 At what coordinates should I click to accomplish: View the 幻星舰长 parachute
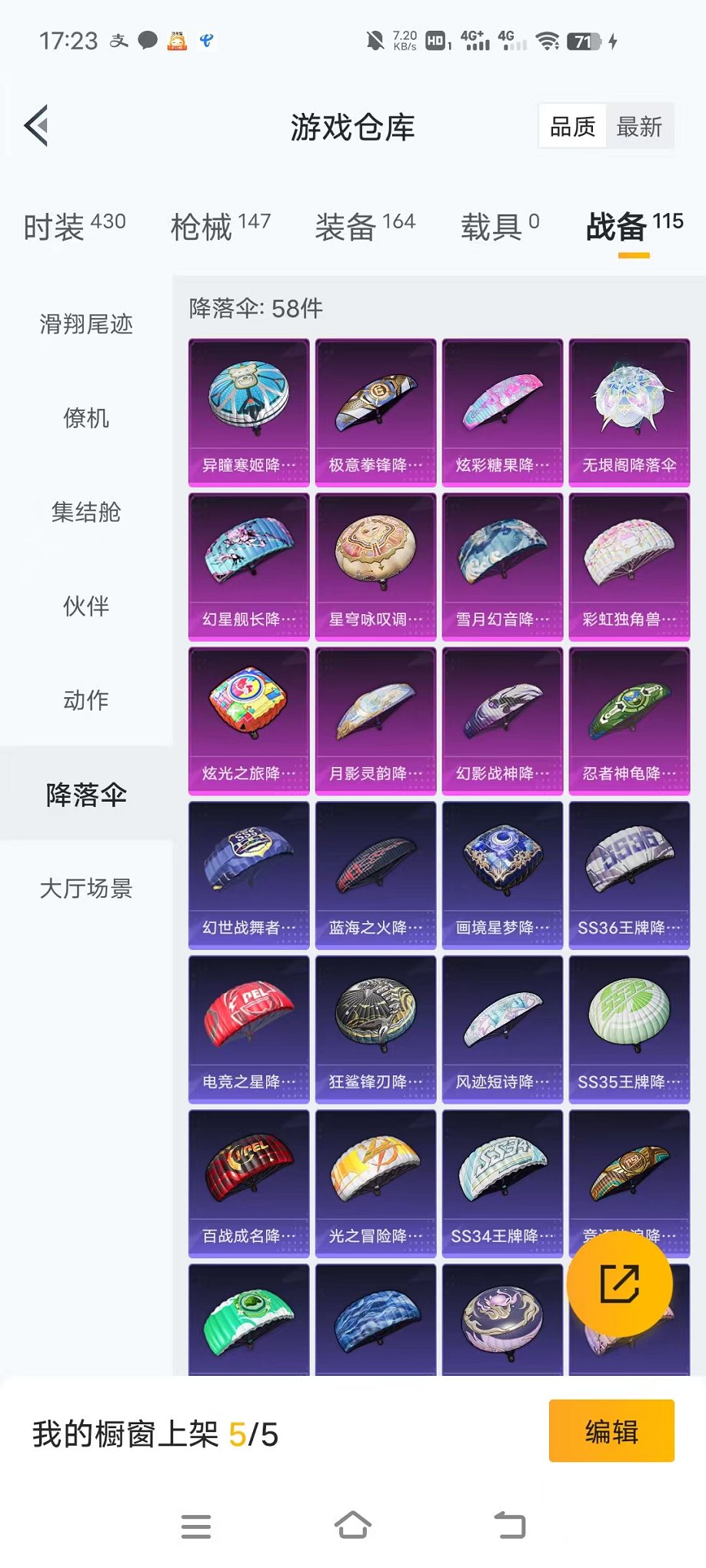[248, 567]
